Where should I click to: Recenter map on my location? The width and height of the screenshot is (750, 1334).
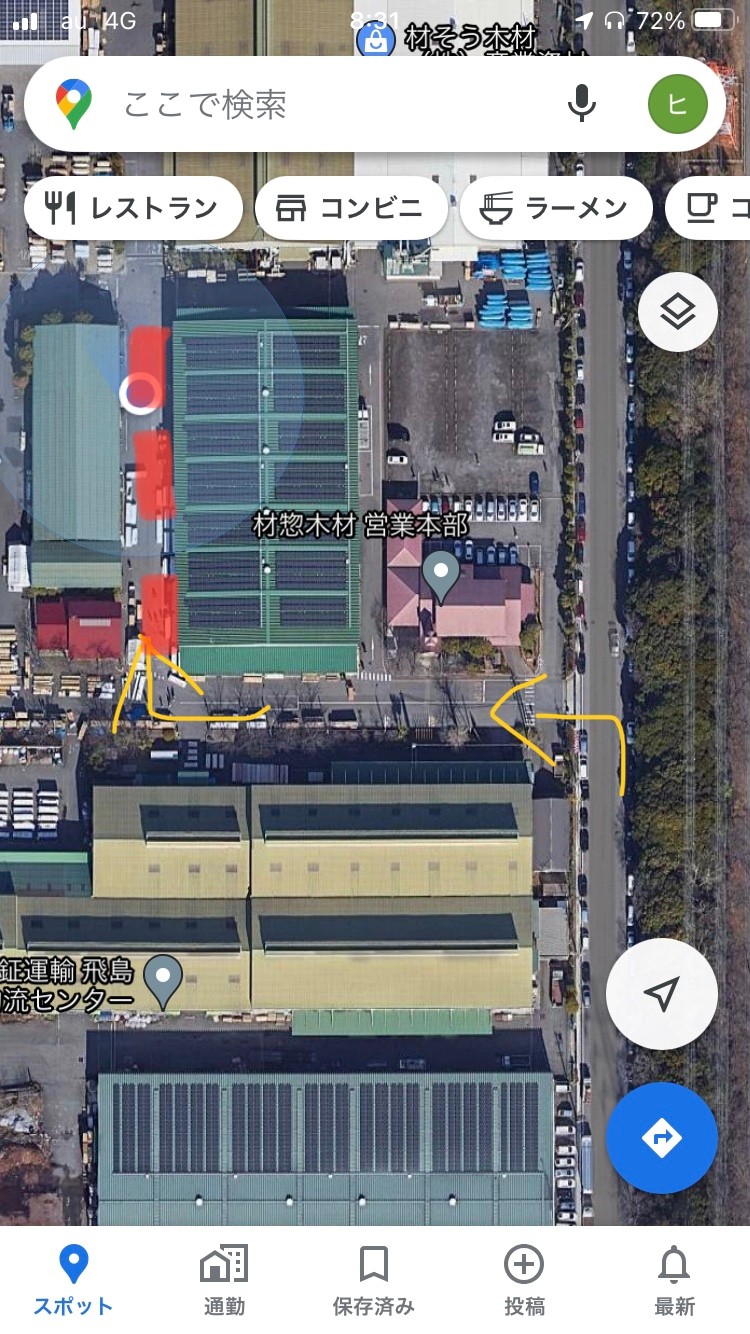(x=662, y=994)
